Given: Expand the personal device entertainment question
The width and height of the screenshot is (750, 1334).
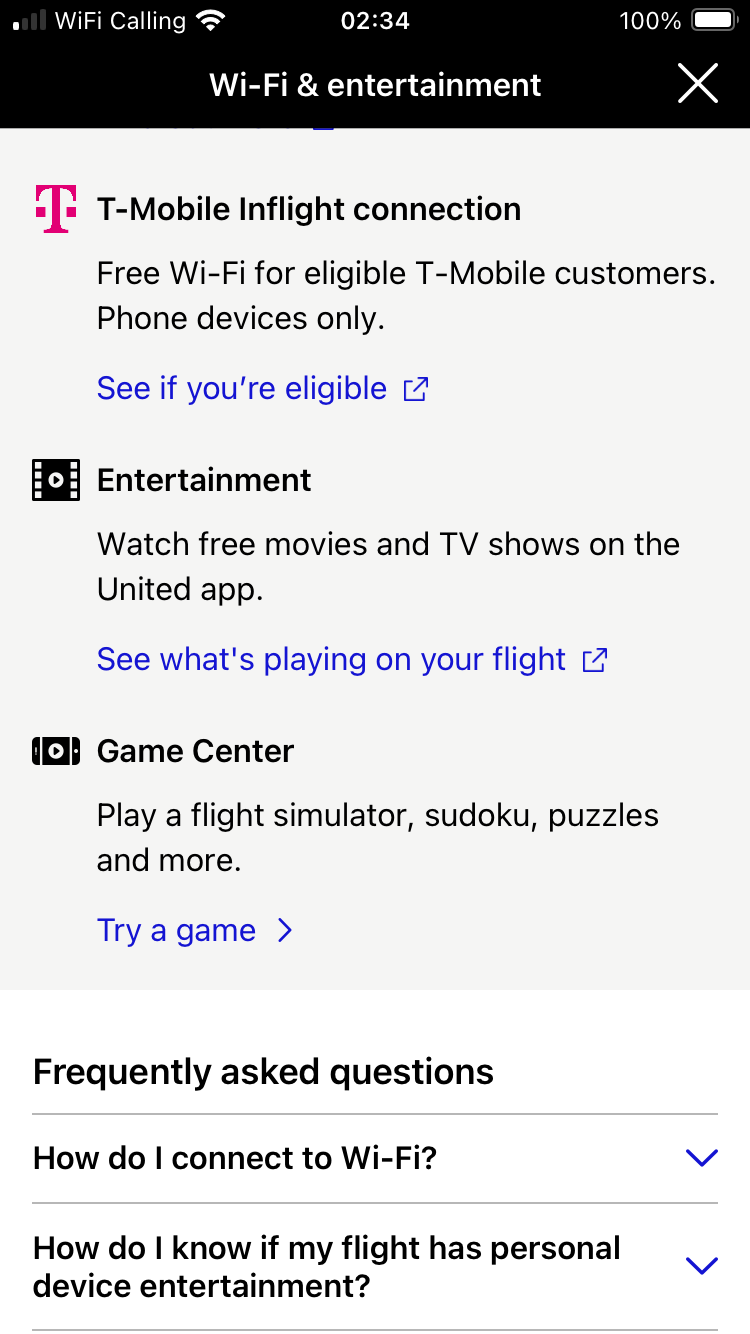Looking at the screenshot, I should tap(375, 1266).
